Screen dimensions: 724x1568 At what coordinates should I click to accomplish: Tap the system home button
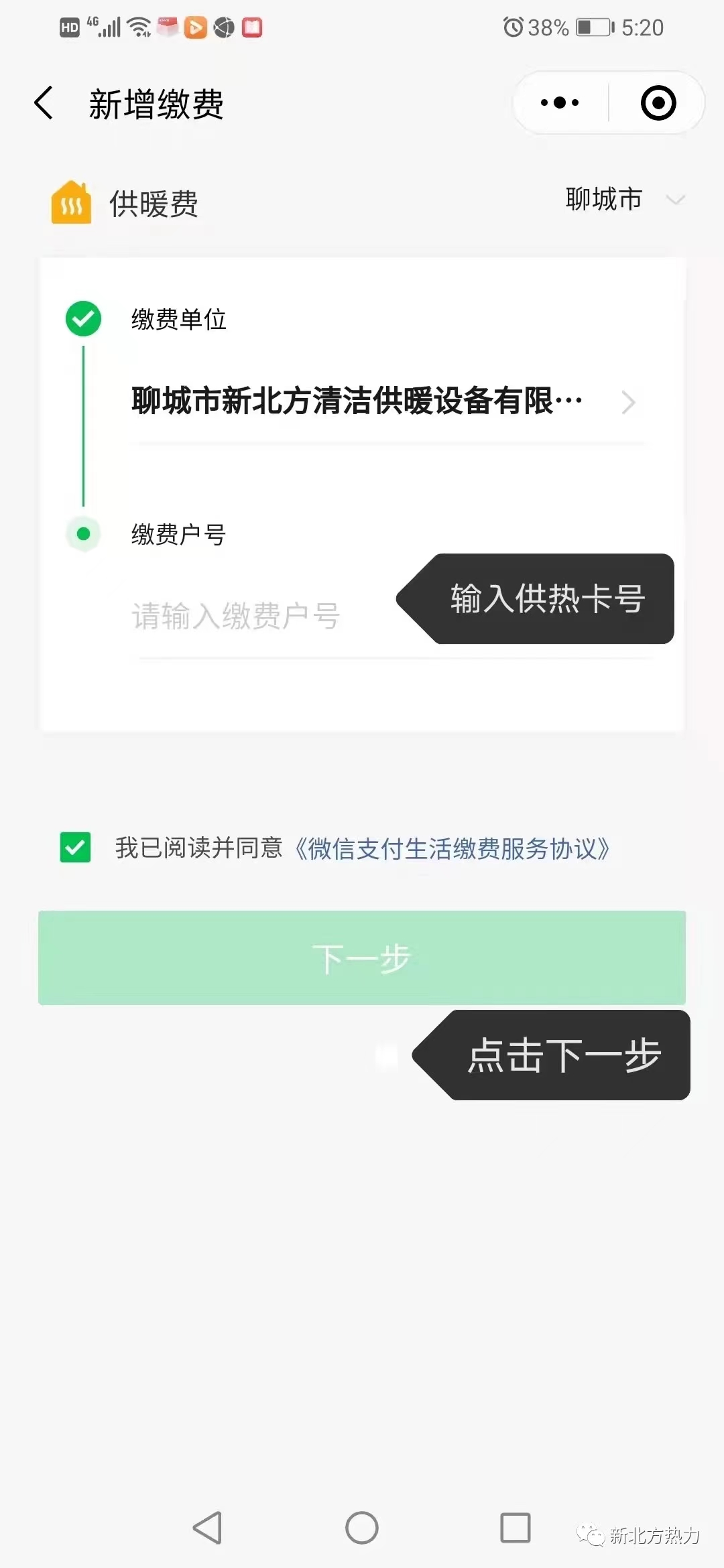tap(362, 1528)
